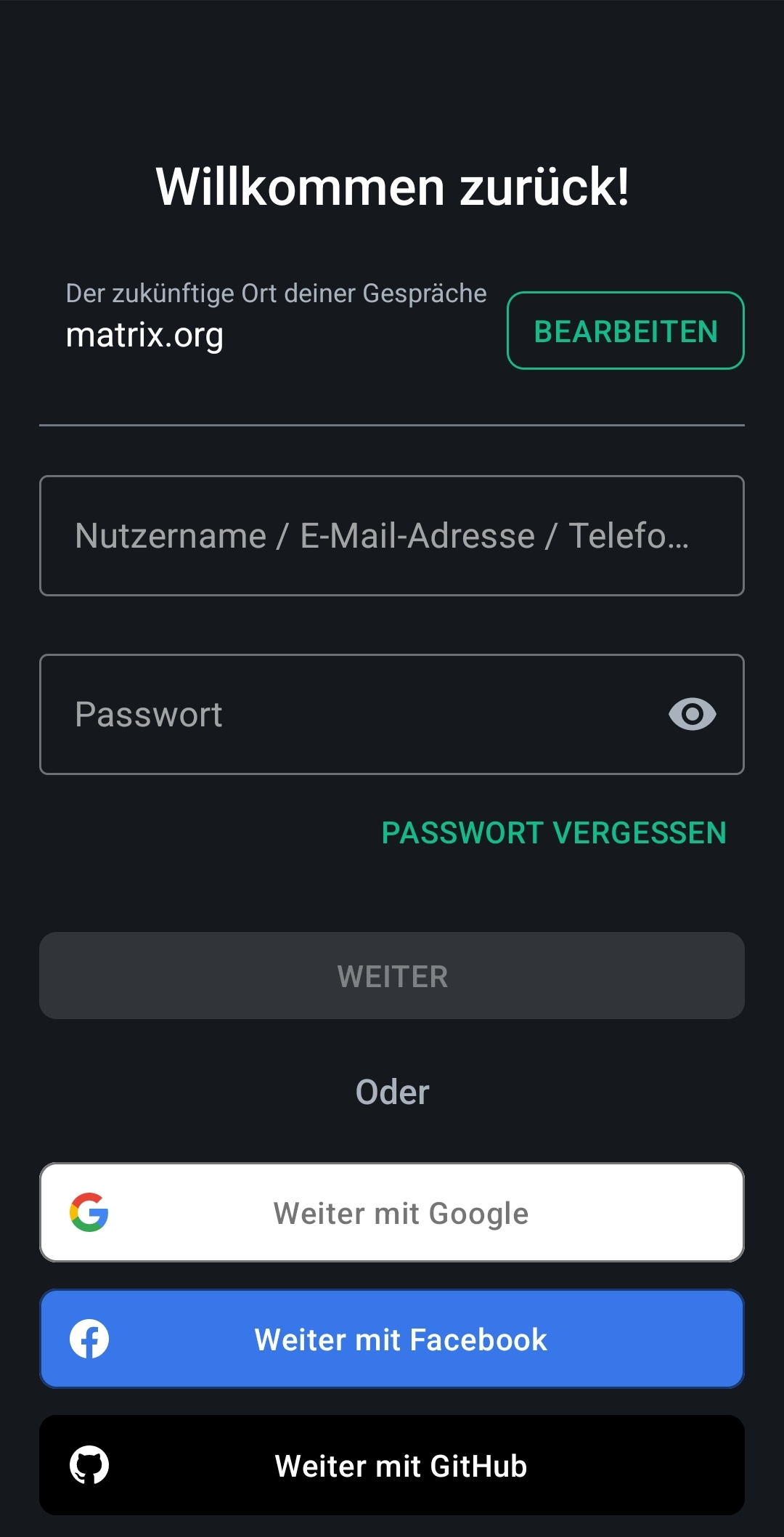
Task: Click the "Oder" divider label
Action: coord(392,1090)
